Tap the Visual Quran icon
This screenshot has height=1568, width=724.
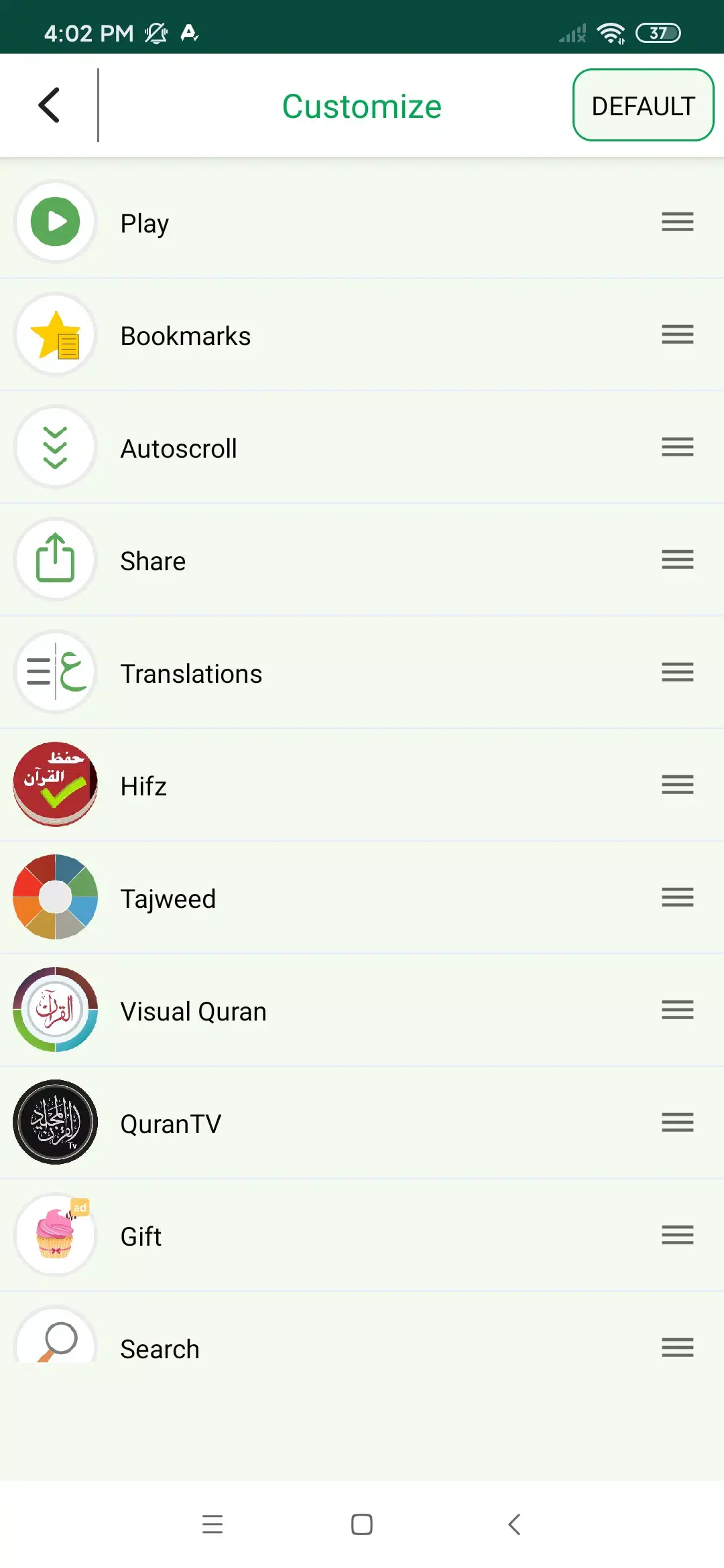(55, 1010)
